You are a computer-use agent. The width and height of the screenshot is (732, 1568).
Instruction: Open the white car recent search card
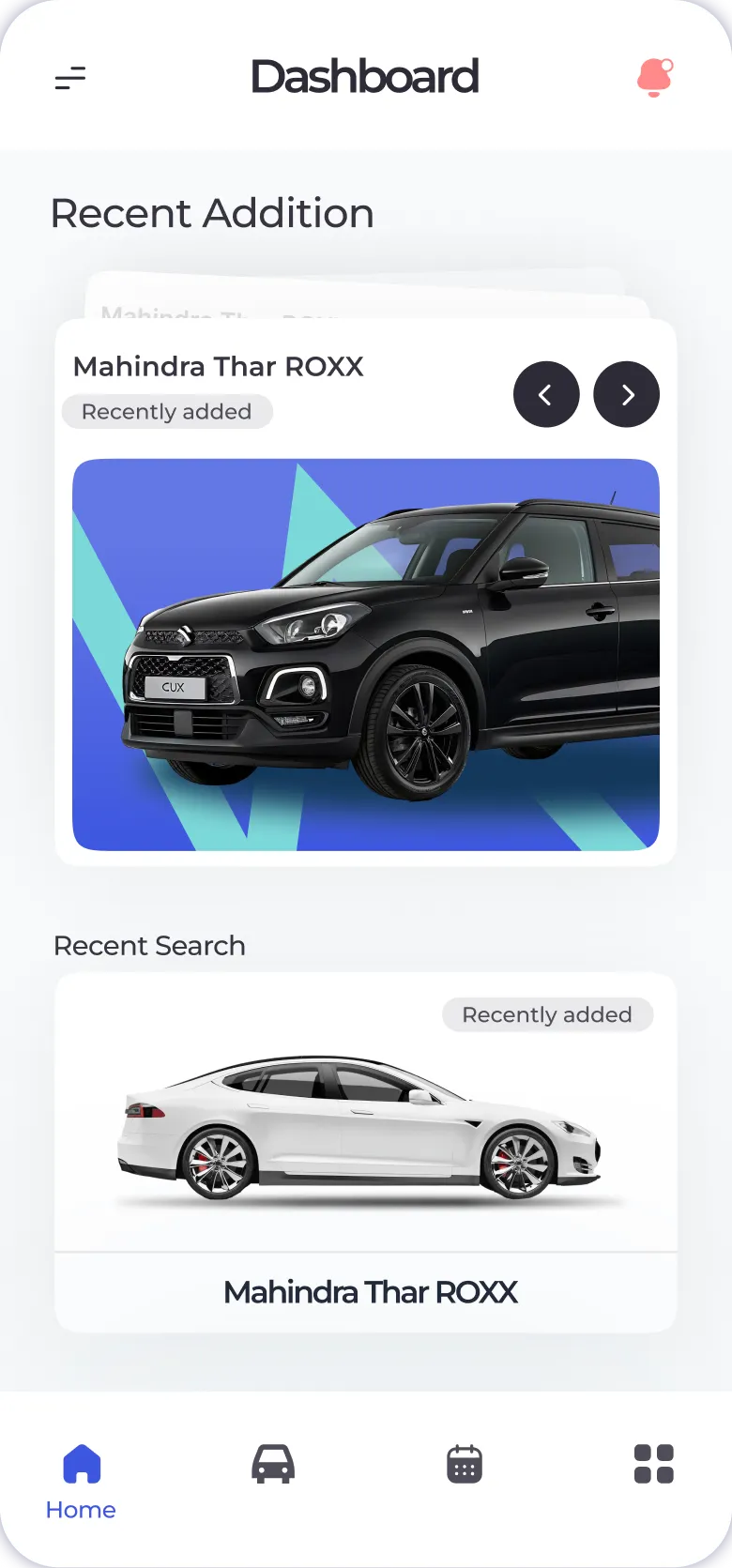[365, 1151]
